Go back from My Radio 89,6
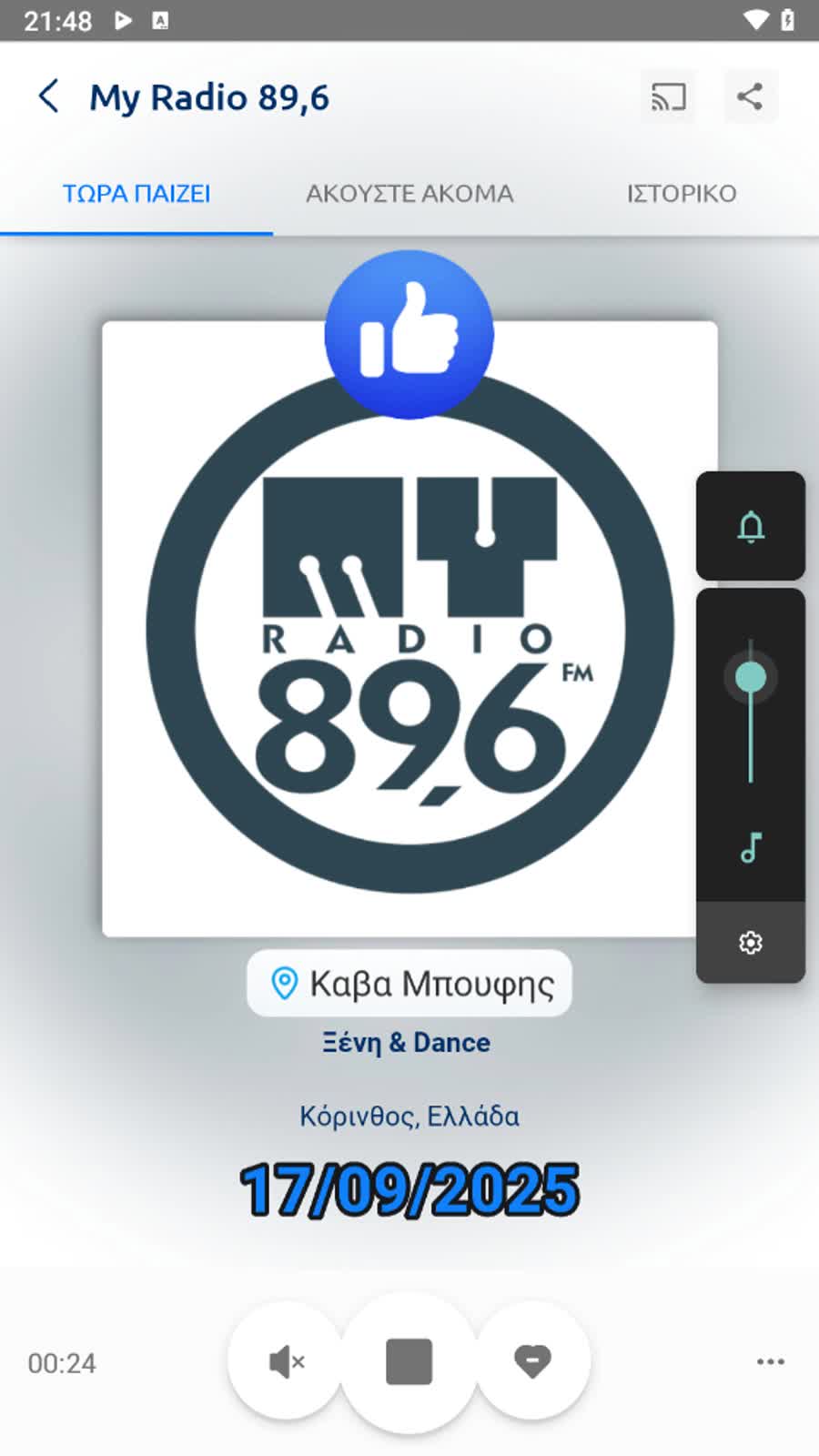This screenshot has height=1456, width=819. point(49,96)
